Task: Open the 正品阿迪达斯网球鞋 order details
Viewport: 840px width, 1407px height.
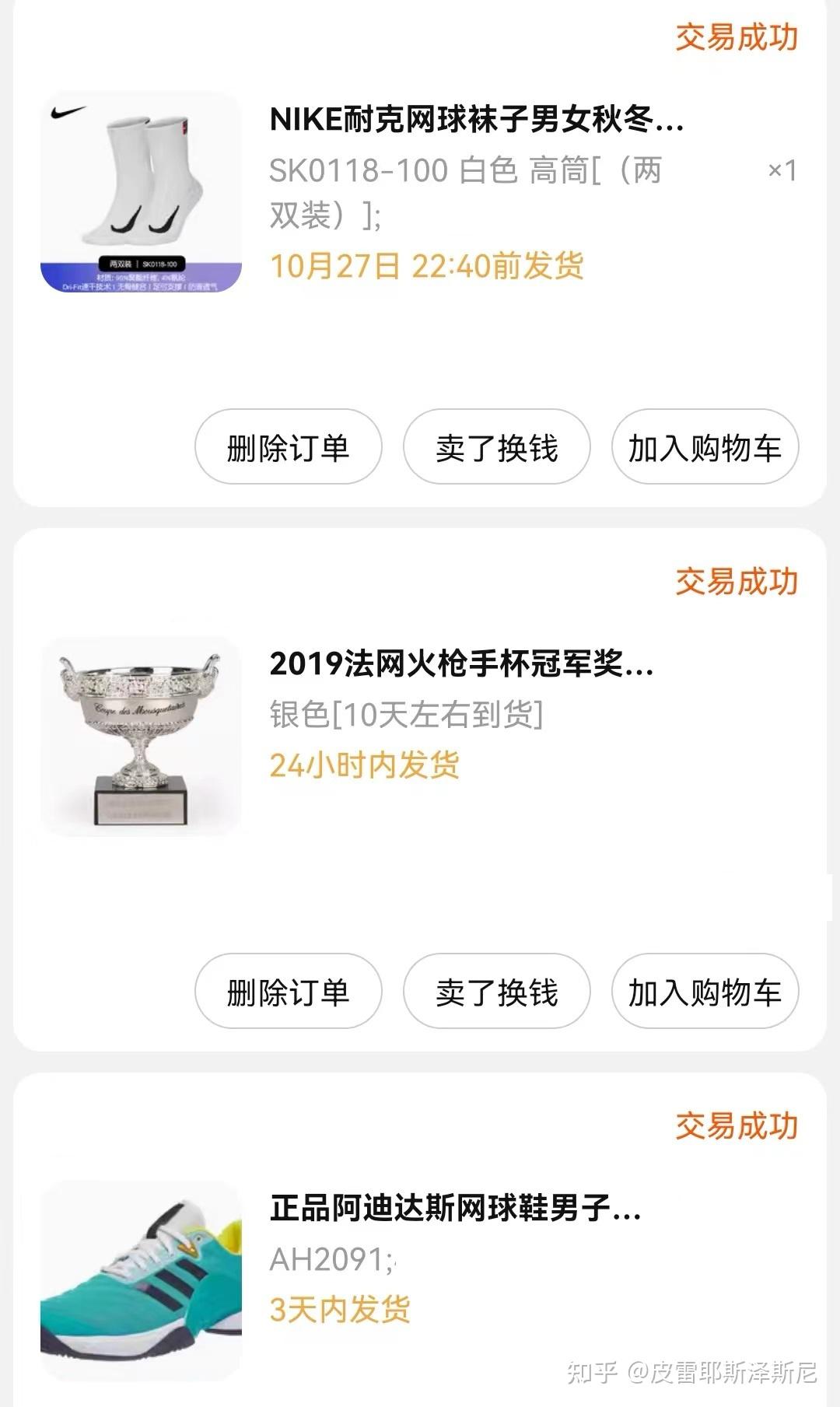Action: click(455, 1209)
